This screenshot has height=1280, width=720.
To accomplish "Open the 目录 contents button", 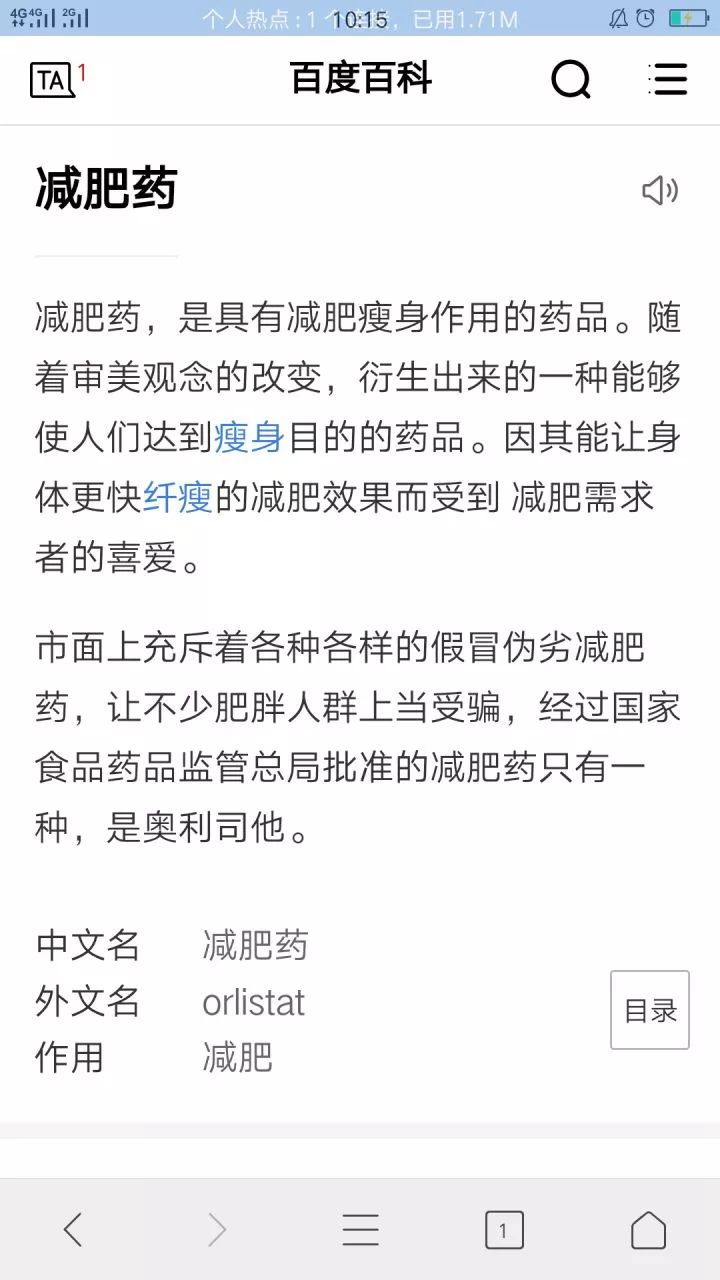I will pos(649,1010).
